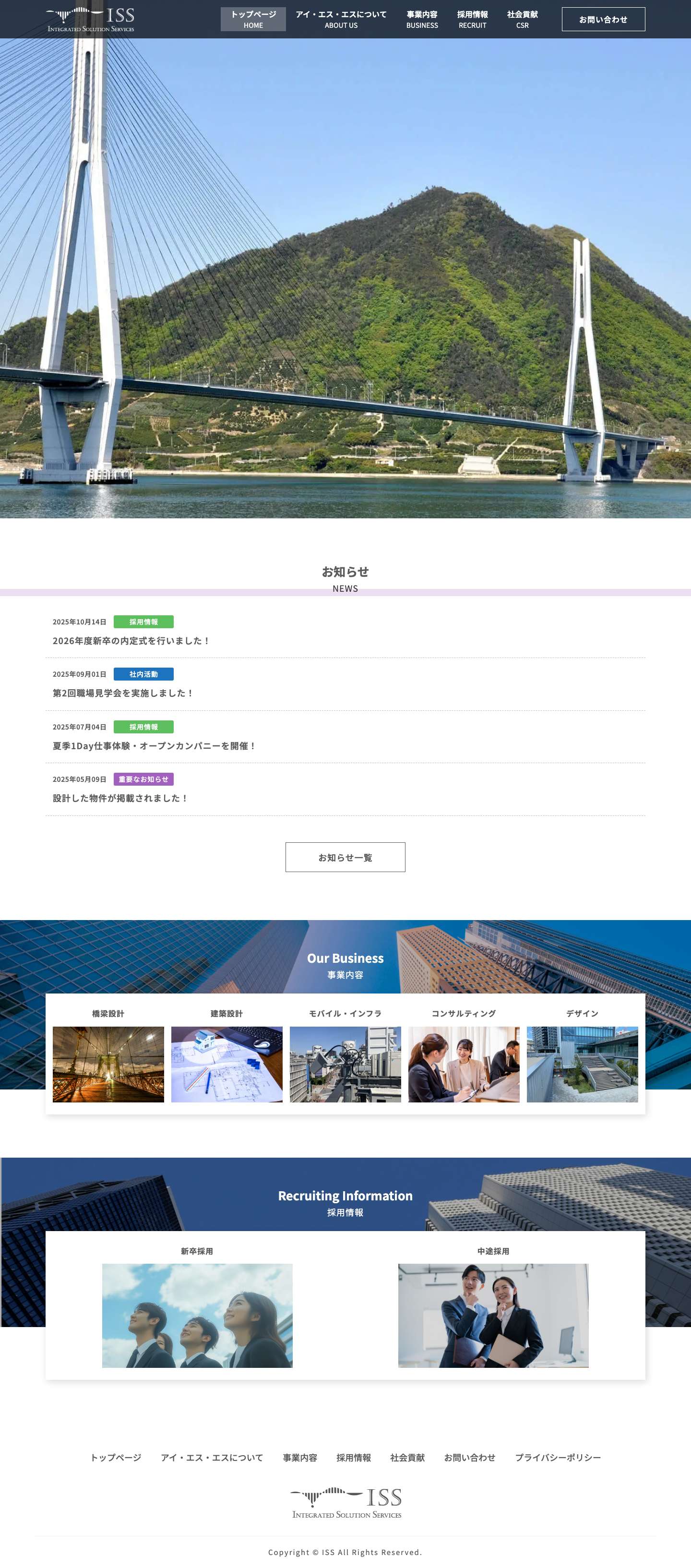View news 設計した物件が掲載されました！
691x1568 pixels.
120,798
